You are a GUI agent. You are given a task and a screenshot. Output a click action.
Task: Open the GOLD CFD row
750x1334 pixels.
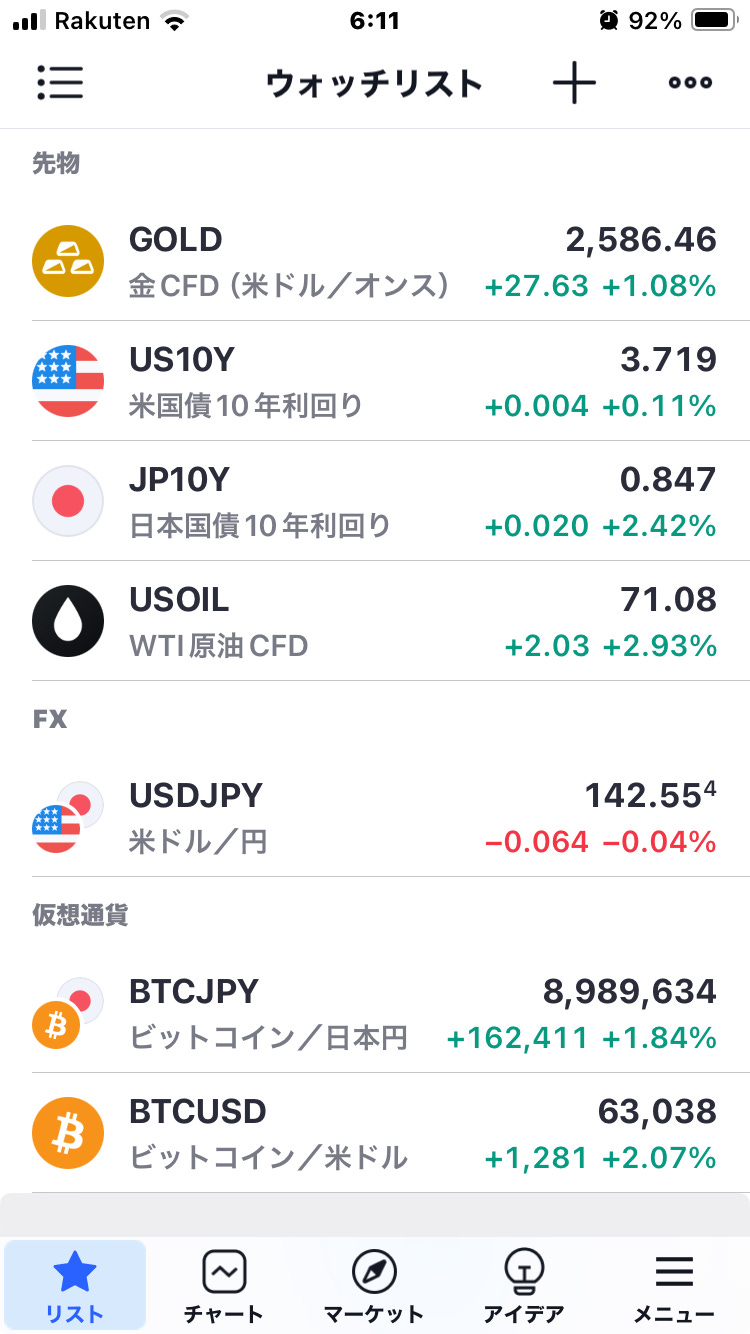pyautogui.click(x=375, y=261)
